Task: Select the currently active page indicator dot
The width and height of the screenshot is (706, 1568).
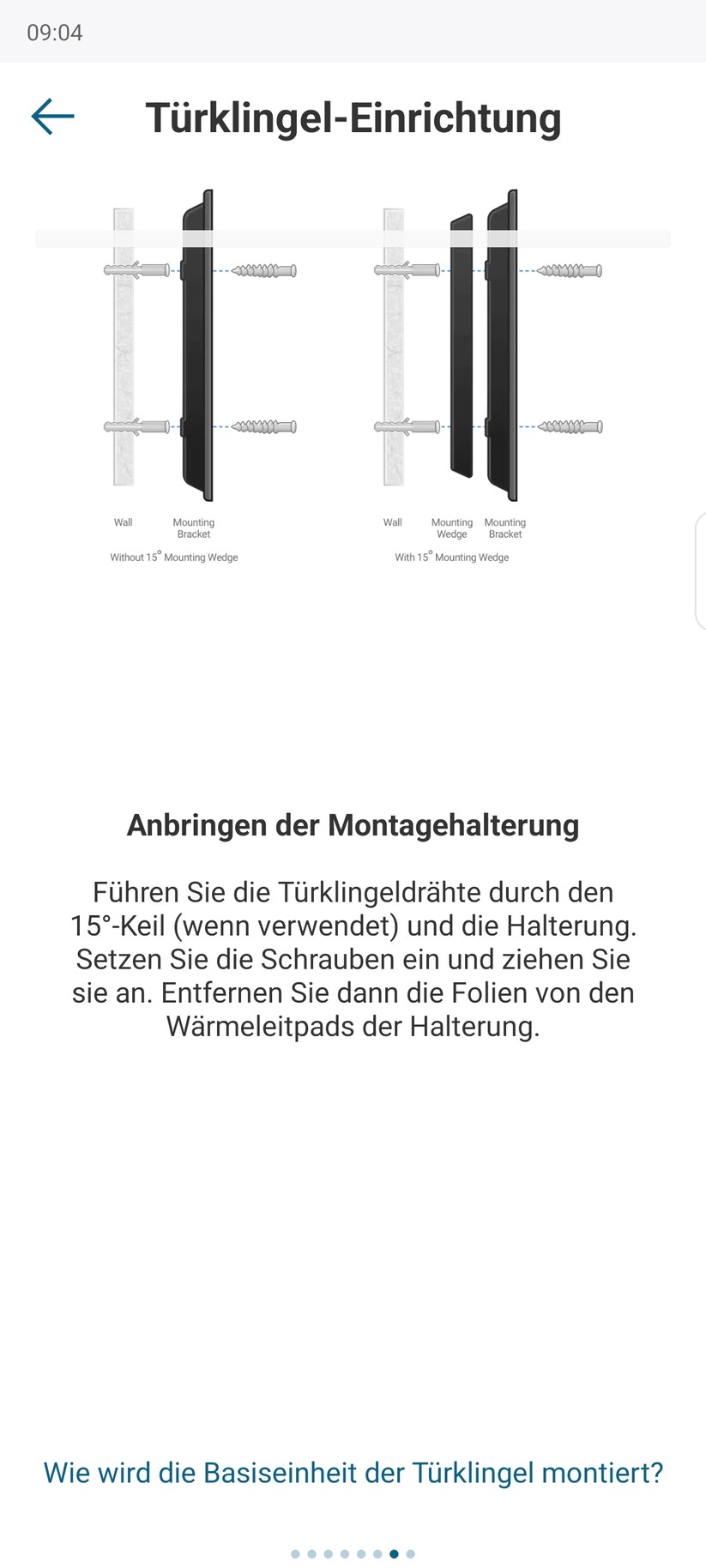Action: click(x=395, y=1553)
